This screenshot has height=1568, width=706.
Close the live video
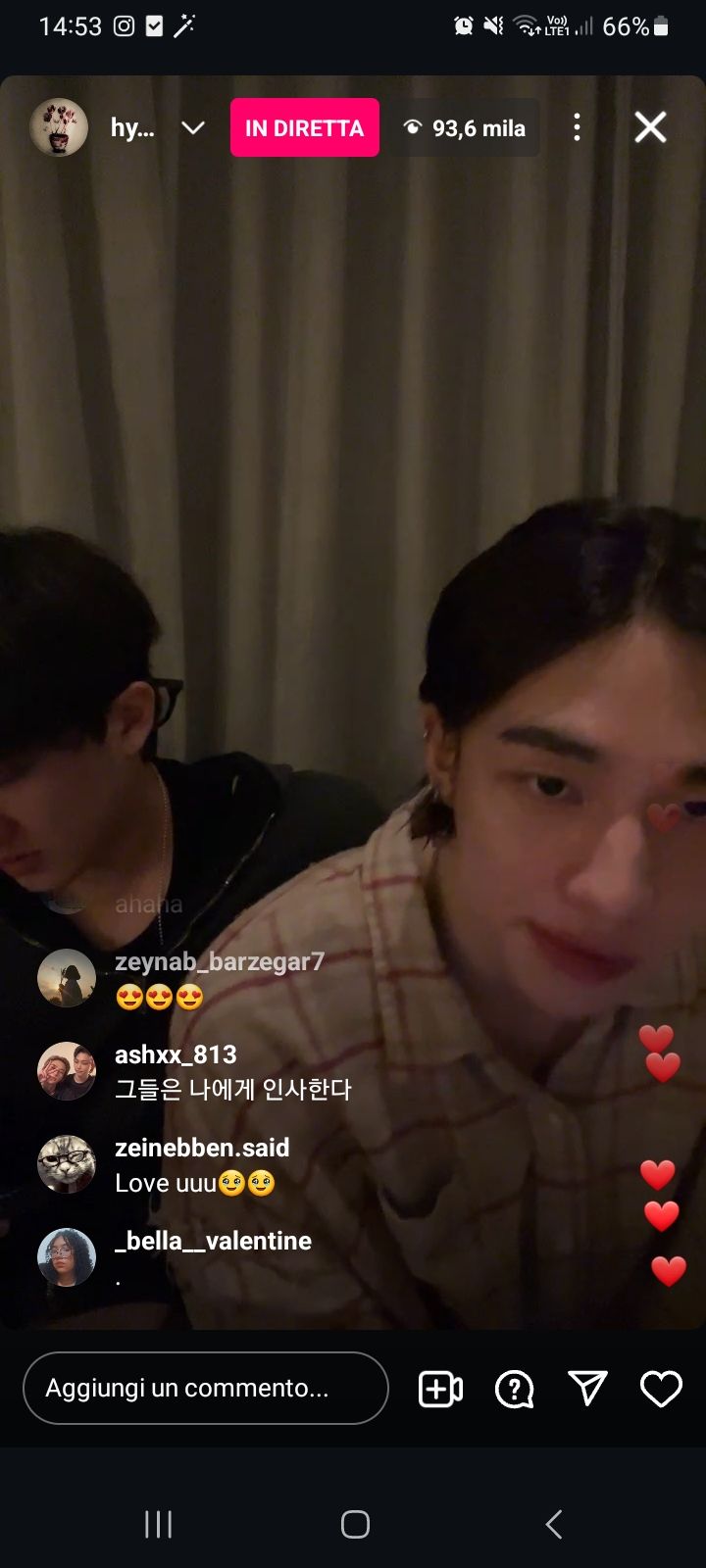(x=650, y=127)
